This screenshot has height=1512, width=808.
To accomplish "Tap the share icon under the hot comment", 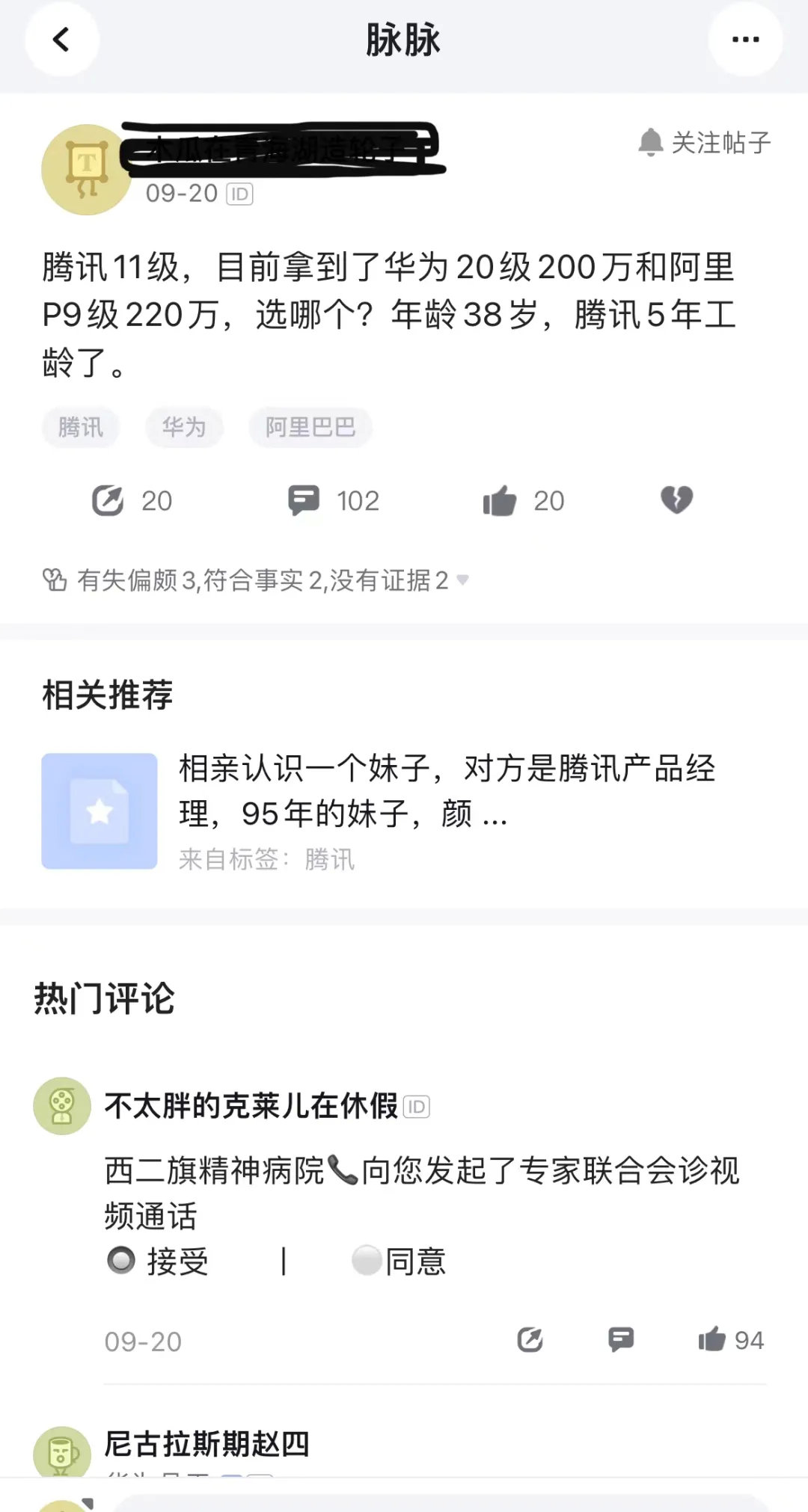I will point(532,1339).
